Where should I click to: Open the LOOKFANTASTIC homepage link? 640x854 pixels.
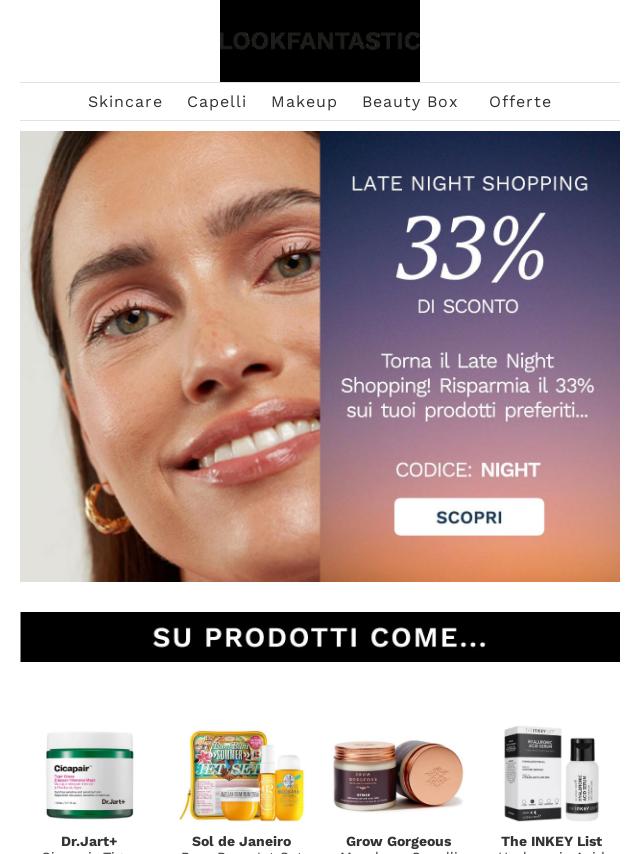point(320,41)
